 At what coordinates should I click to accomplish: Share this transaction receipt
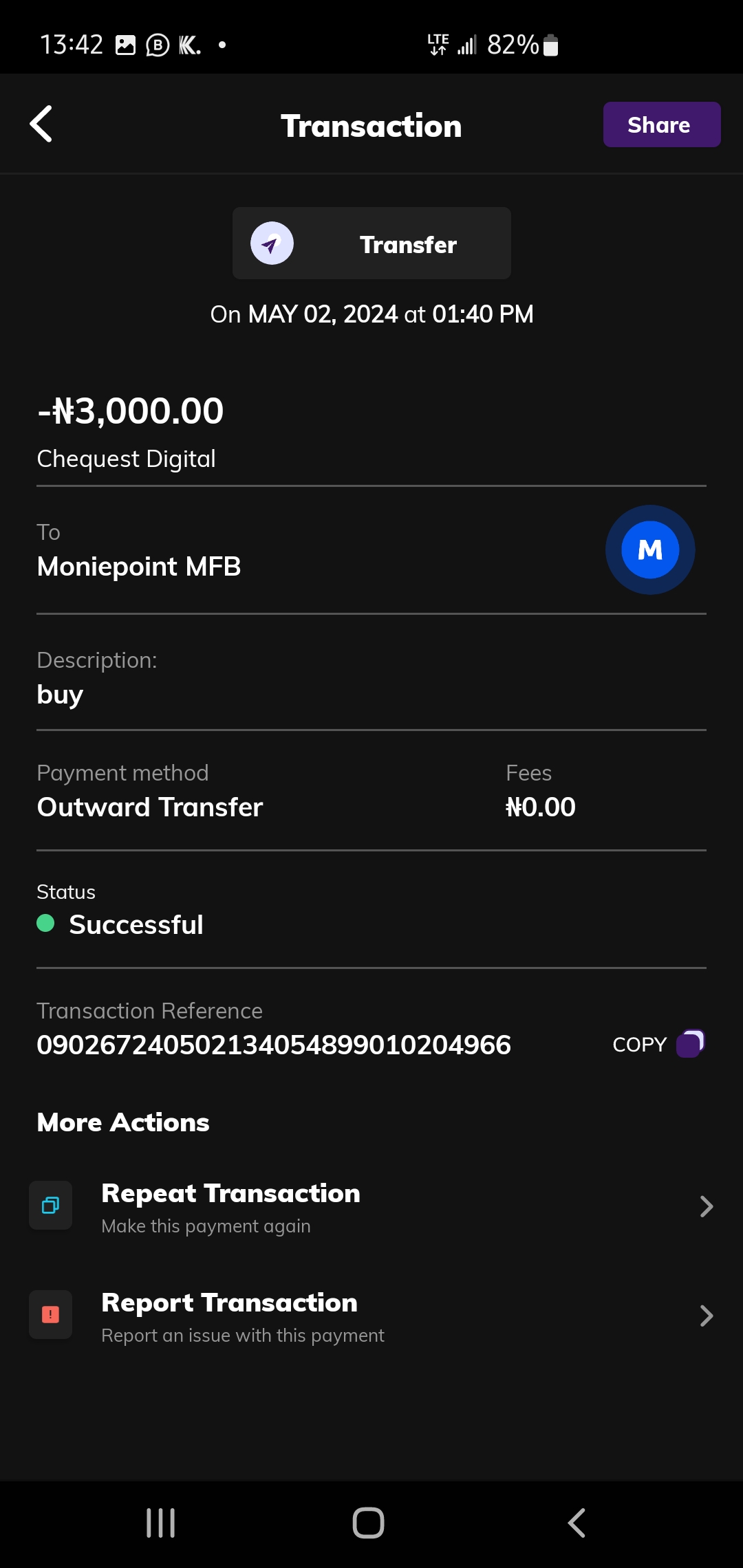661,125
